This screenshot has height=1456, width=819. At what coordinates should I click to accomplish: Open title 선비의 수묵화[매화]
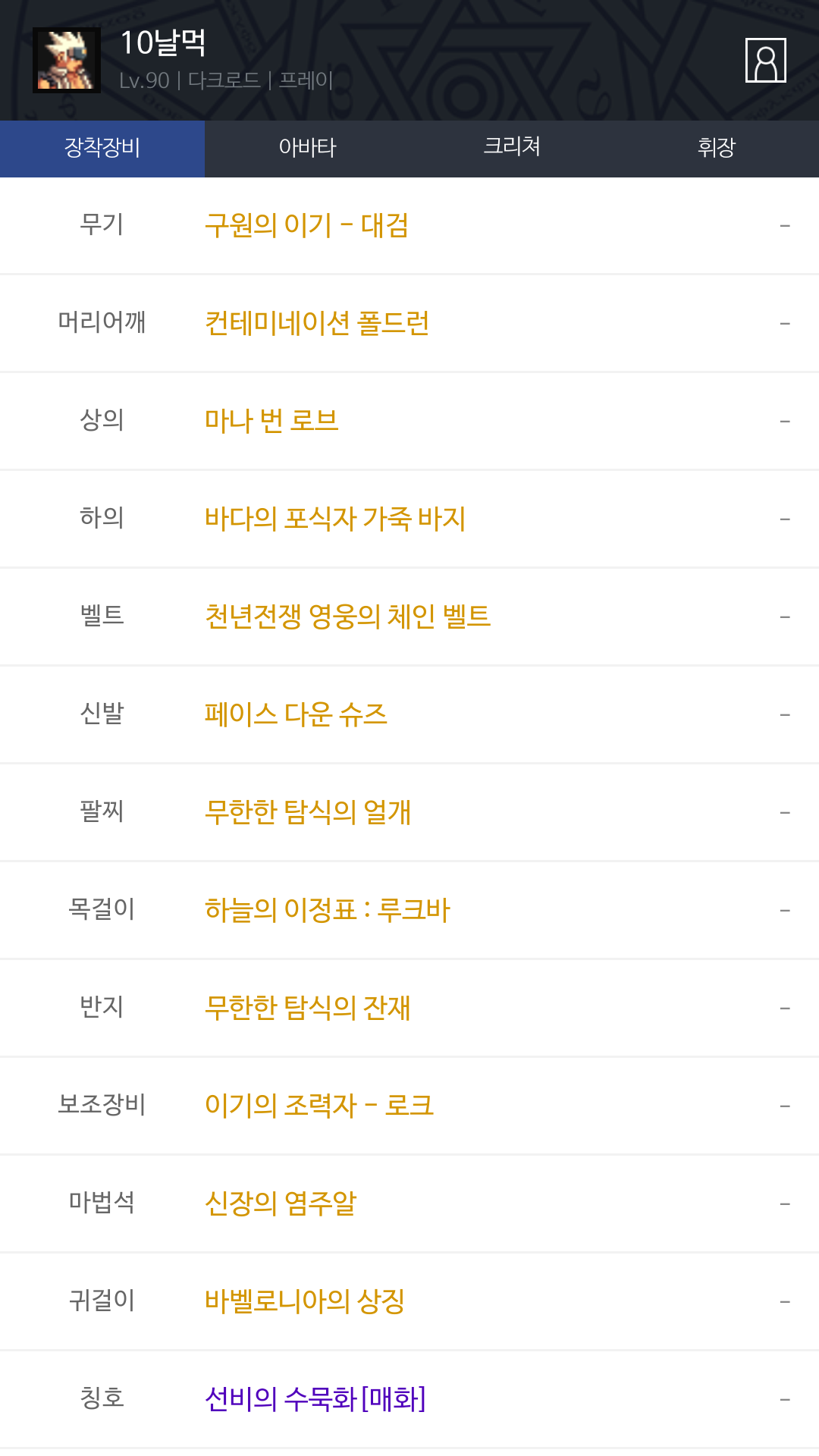coord(315,1399)
